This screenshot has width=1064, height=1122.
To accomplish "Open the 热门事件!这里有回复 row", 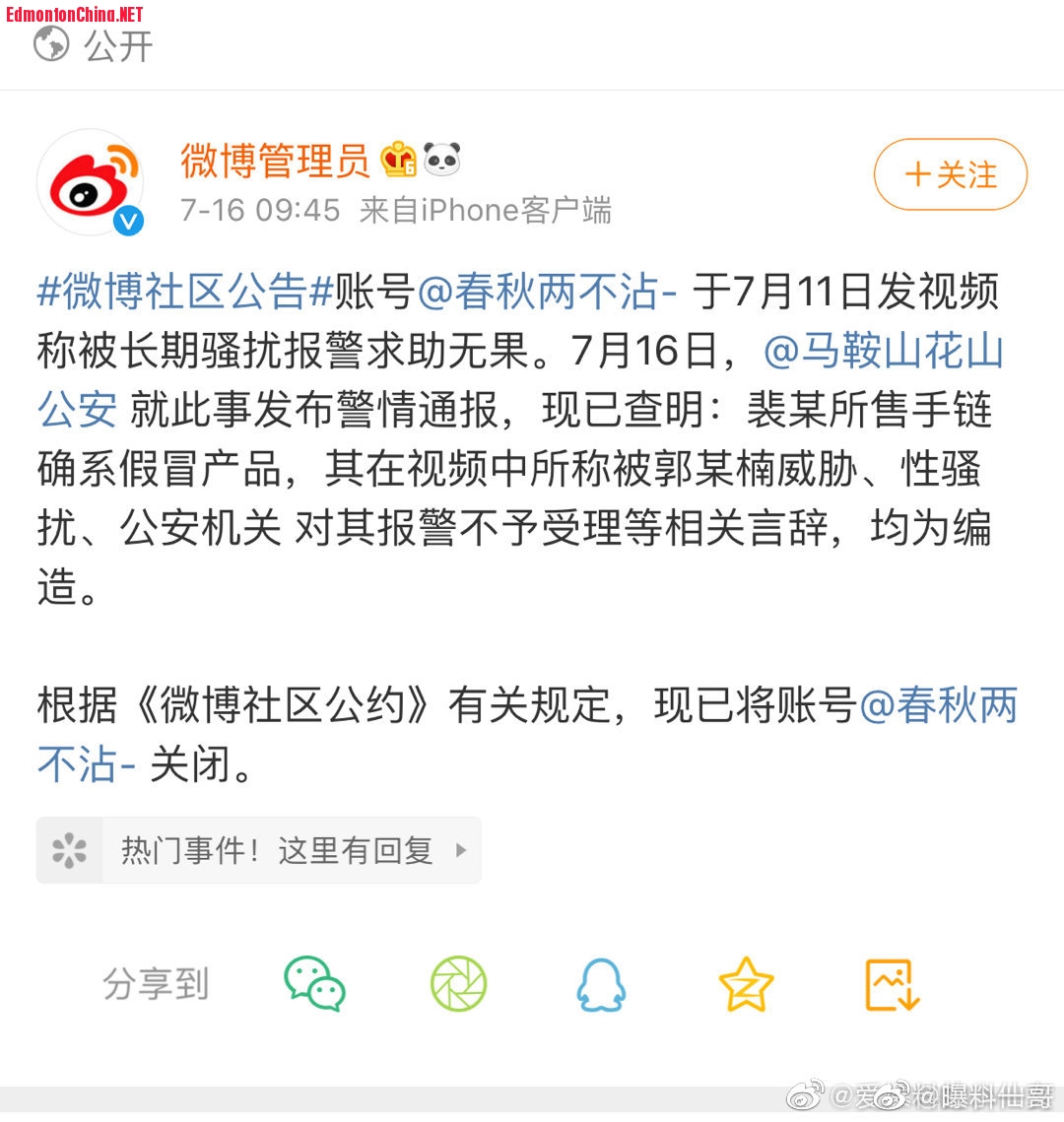I will click(x=258, y=850).
